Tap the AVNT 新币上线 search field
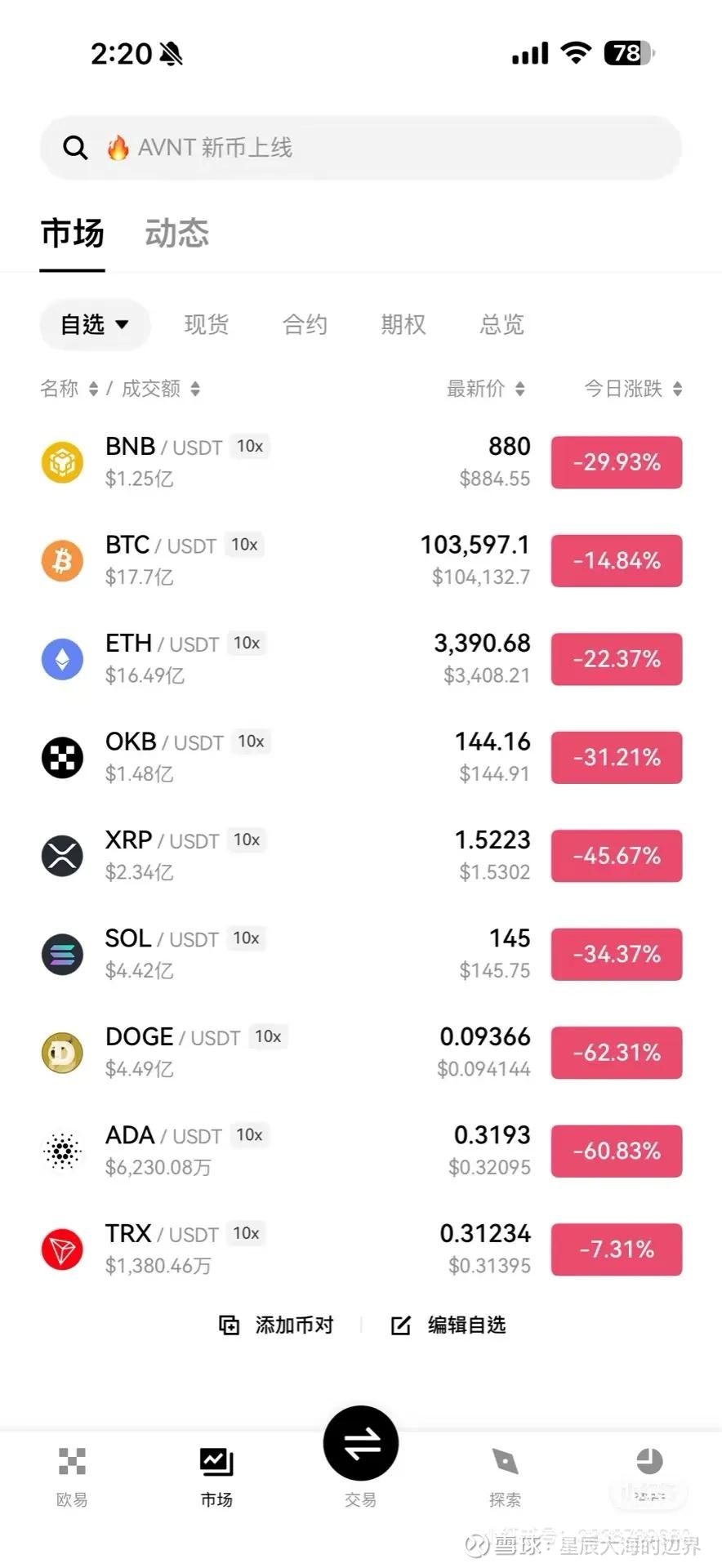 (x=359, y=147)
